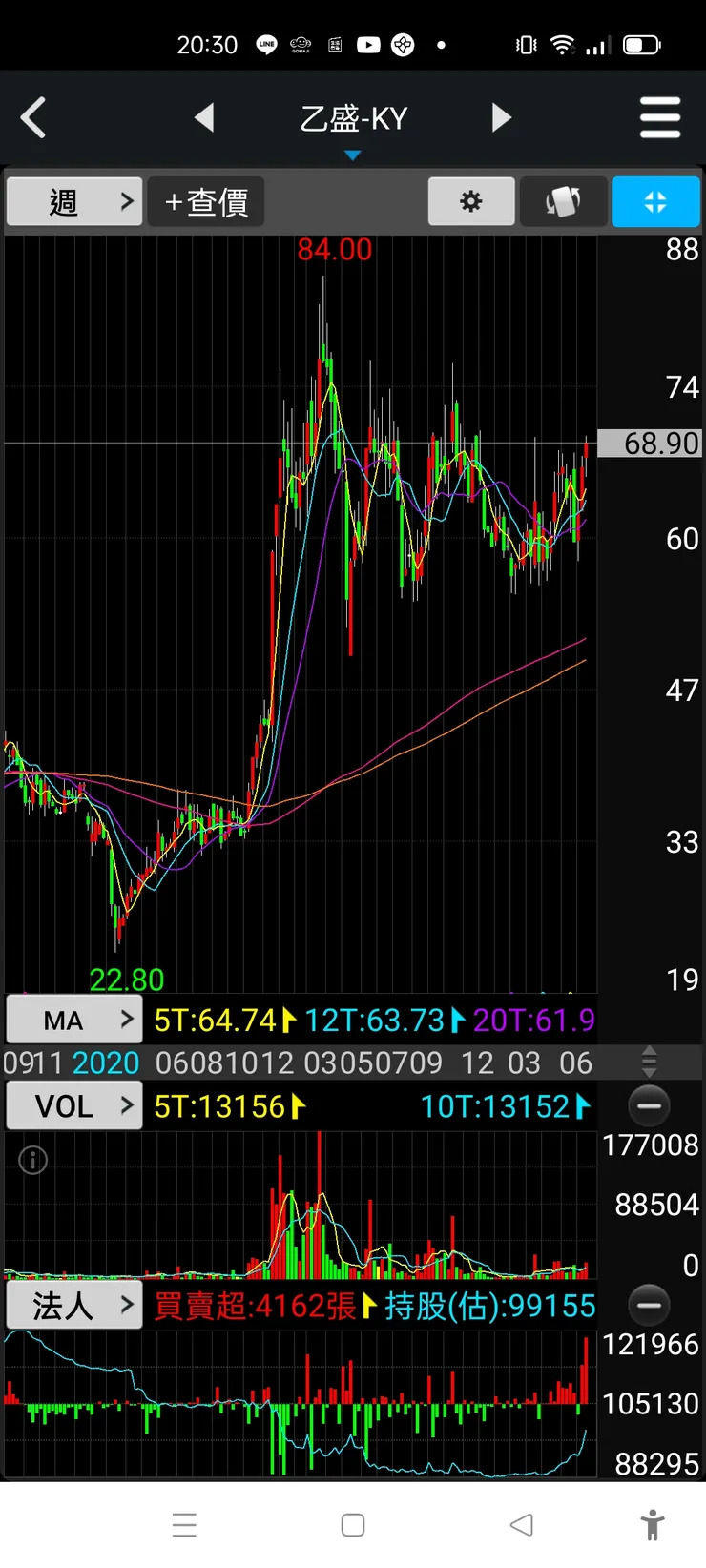Viewport: 706px width, 1568px height.
Task: Switch to the next stock
Action: pos(502,118)
